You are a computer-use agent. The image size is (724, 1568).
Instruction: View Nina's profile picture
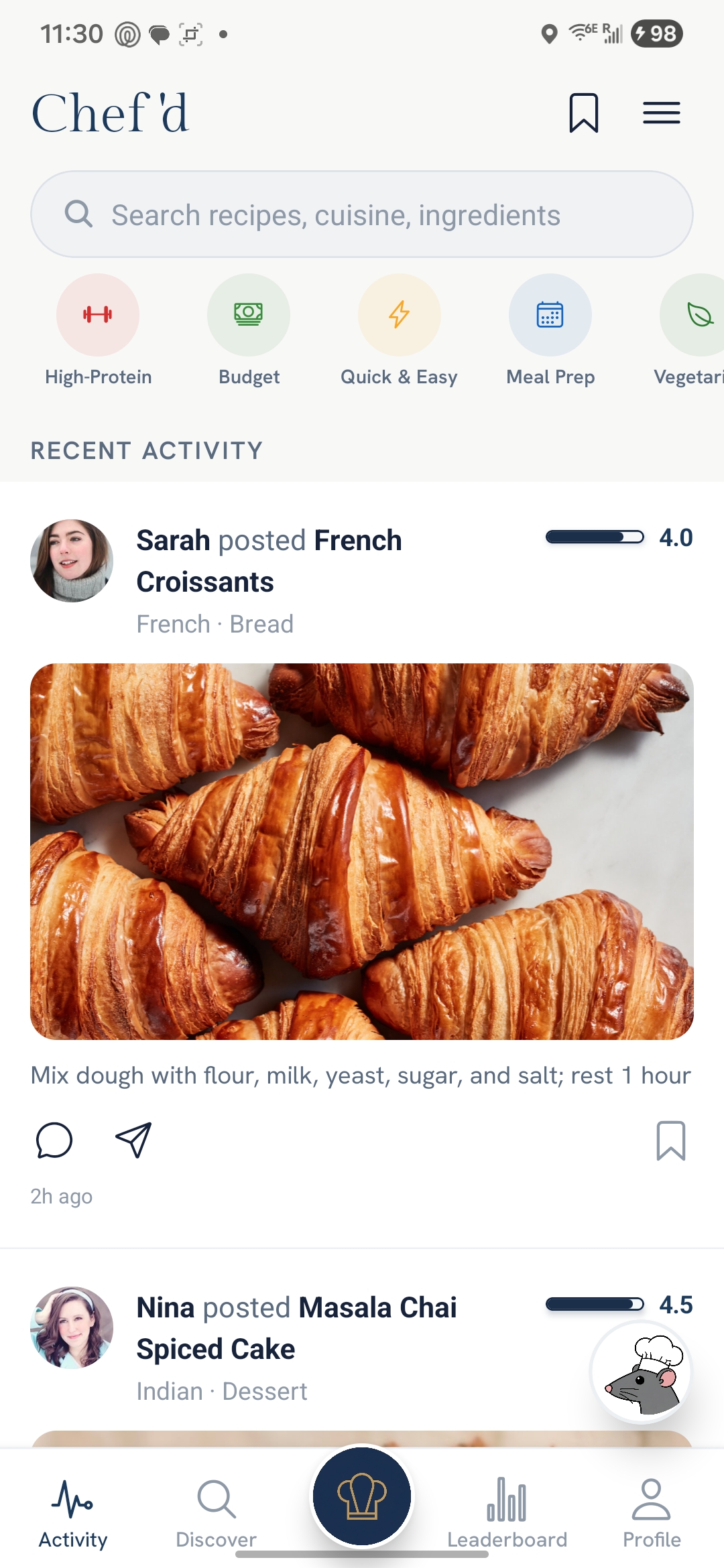pos(72,1327)
